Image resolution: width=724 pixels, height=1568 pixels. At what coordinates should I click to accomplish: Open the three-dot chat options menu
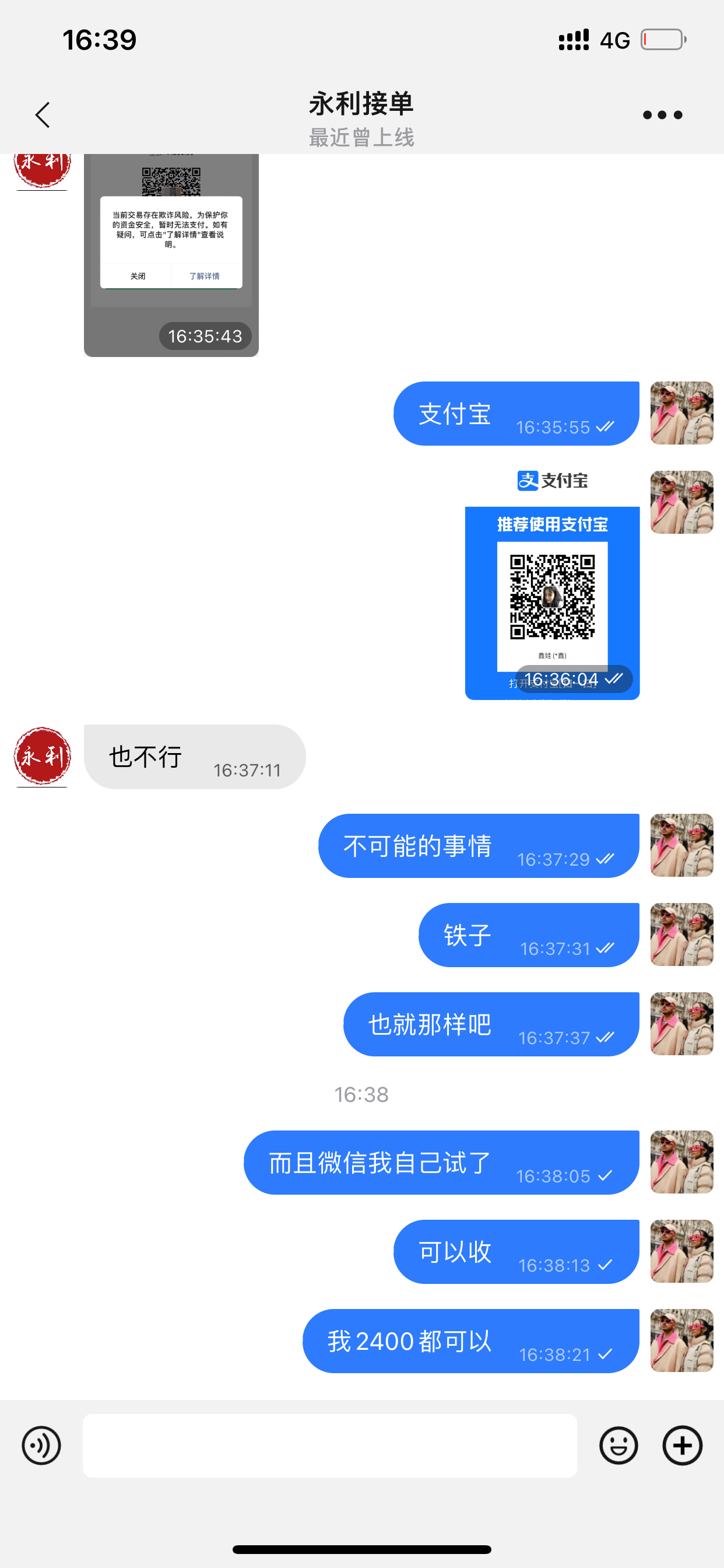(662, 115)
